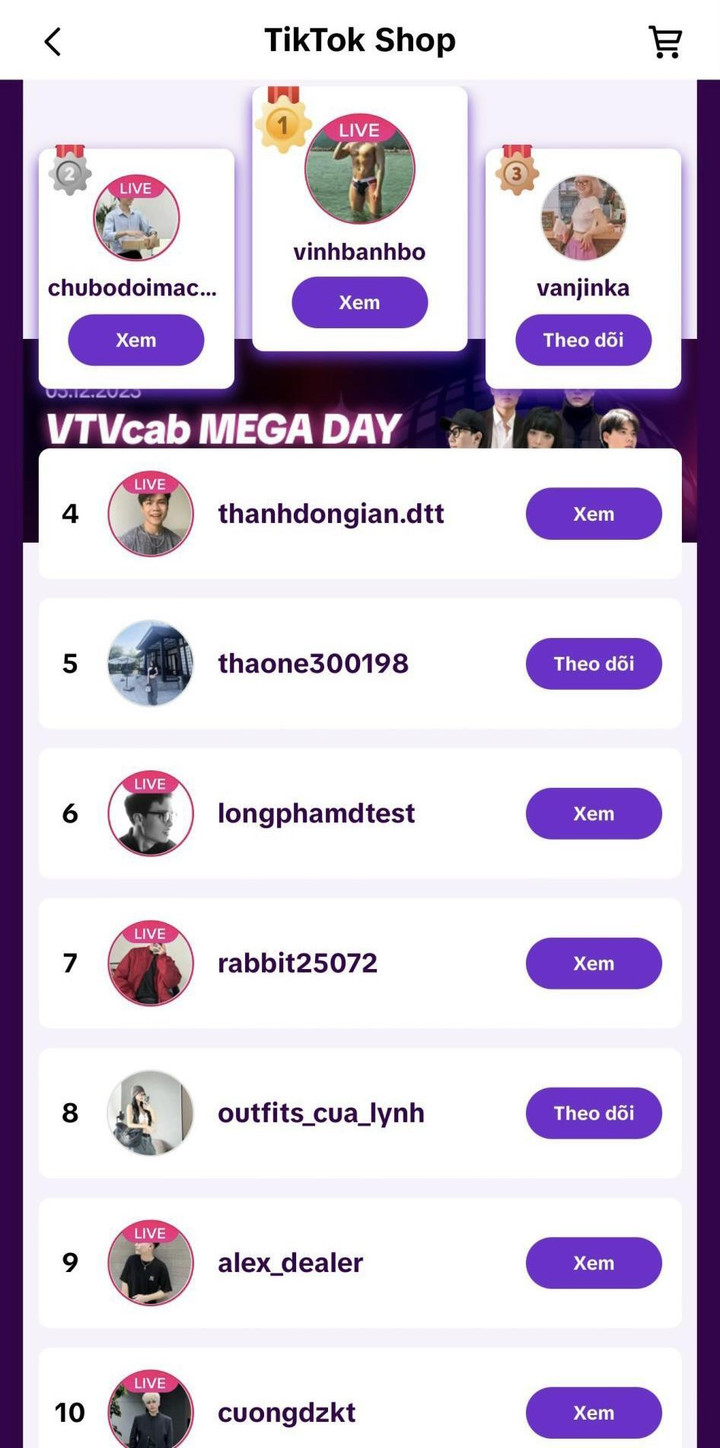Viewport: 720px width, 1448px height.
Task: Click the LIVE badge on thanhdongian.dtt
Action: (149, 484)
